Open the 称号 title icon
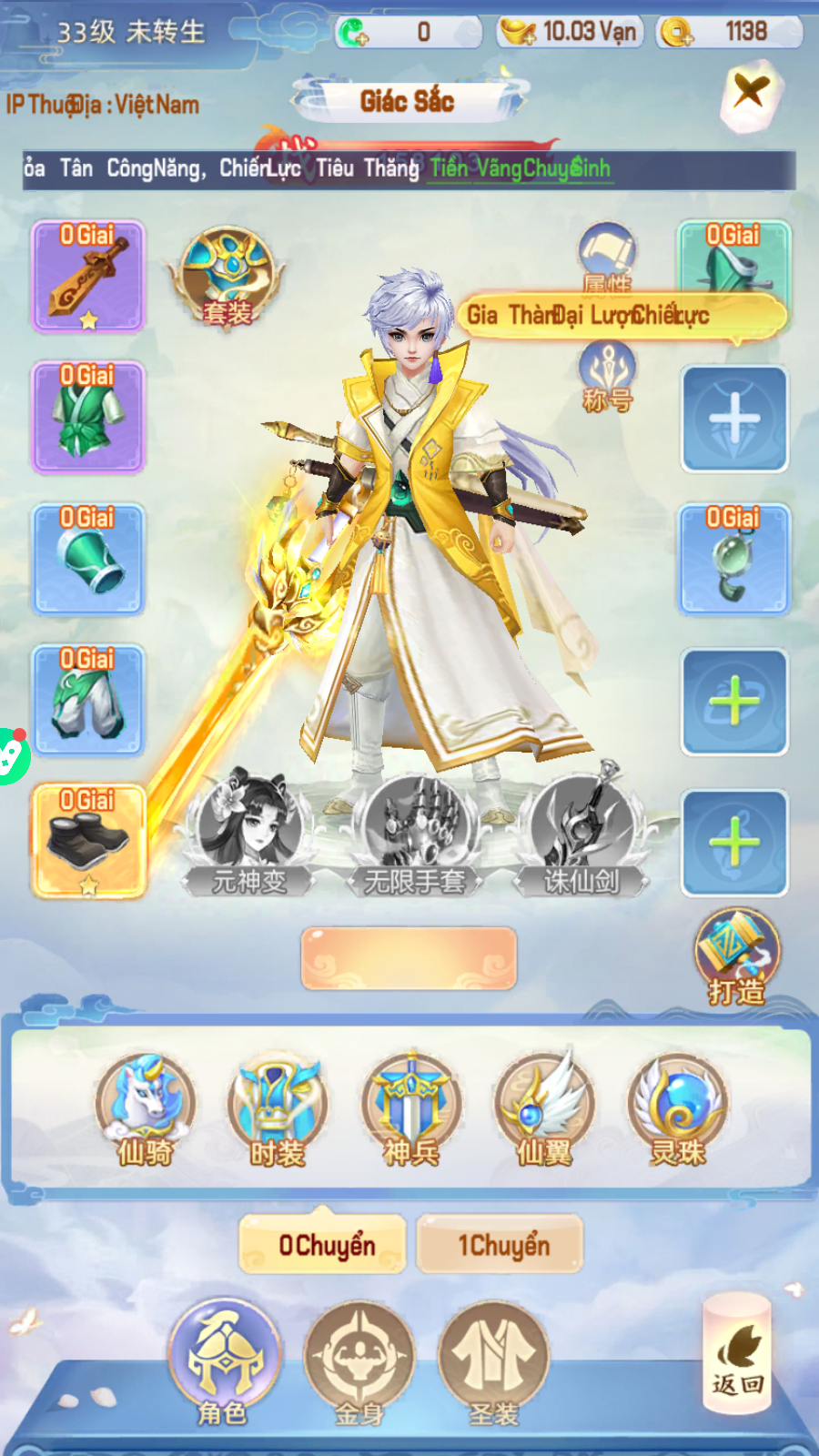Screen dimensions: 819x1456 click(607, 377)
